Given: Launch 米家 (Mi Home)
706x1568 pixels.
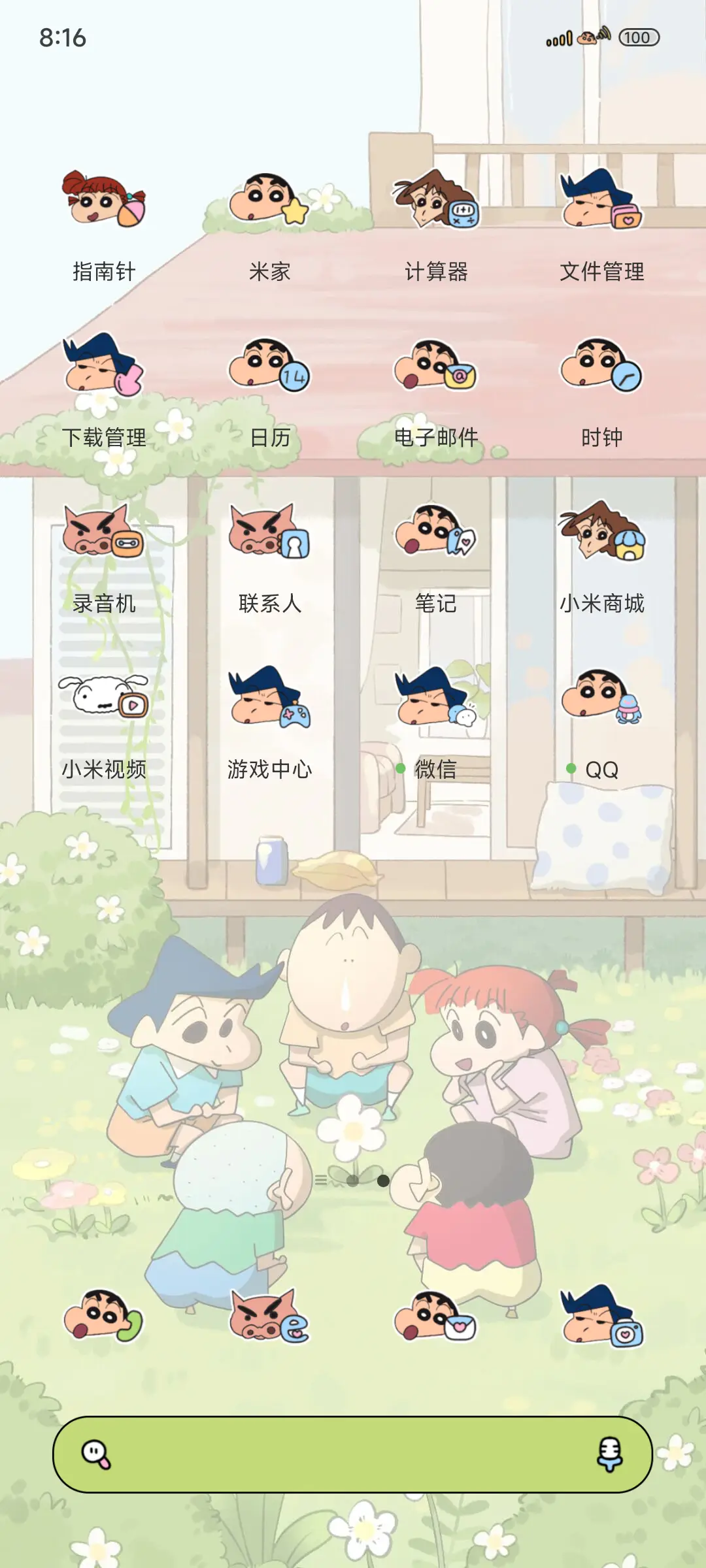Looking at the screenshot, I should 268,203.
